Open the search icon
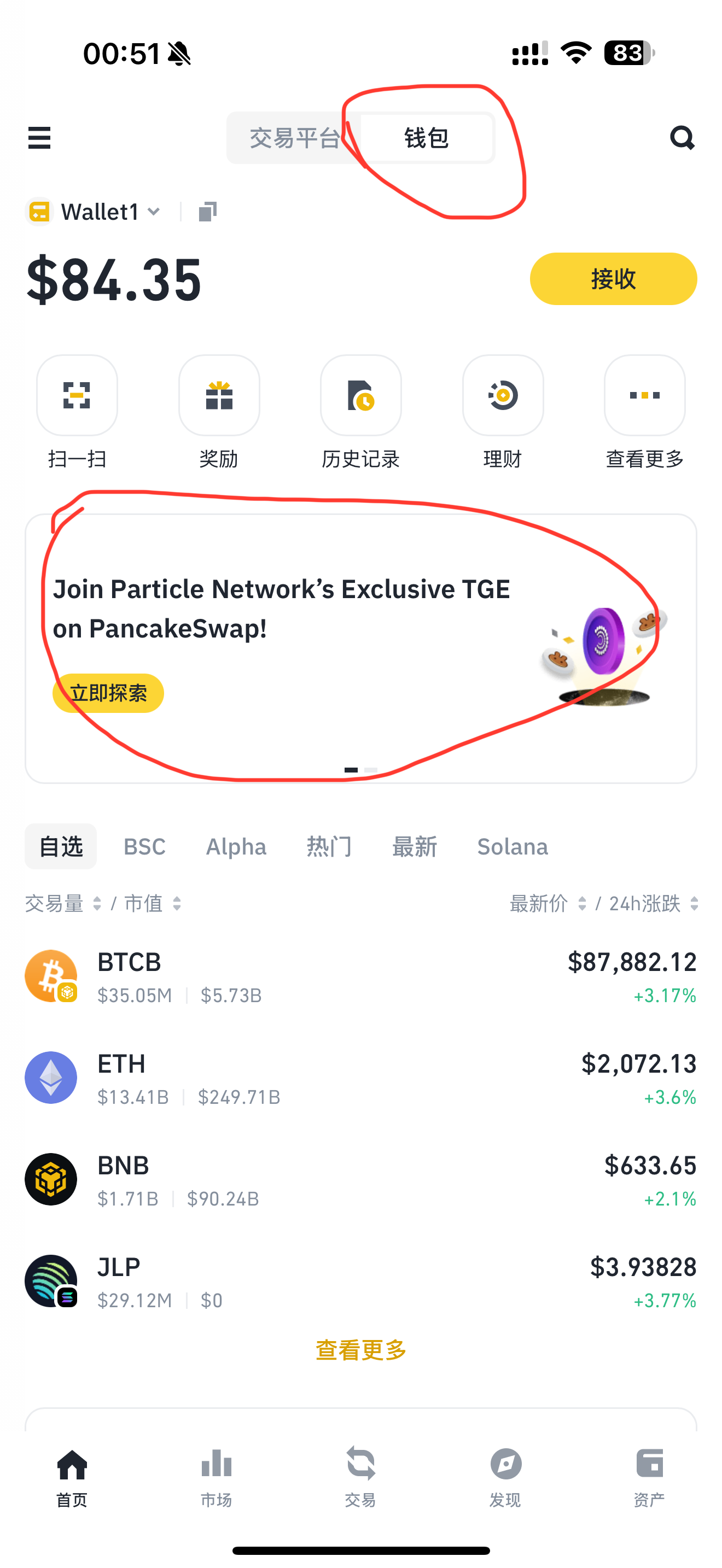The height and width of the screenshot is (1568, 722). pos(682,138)
